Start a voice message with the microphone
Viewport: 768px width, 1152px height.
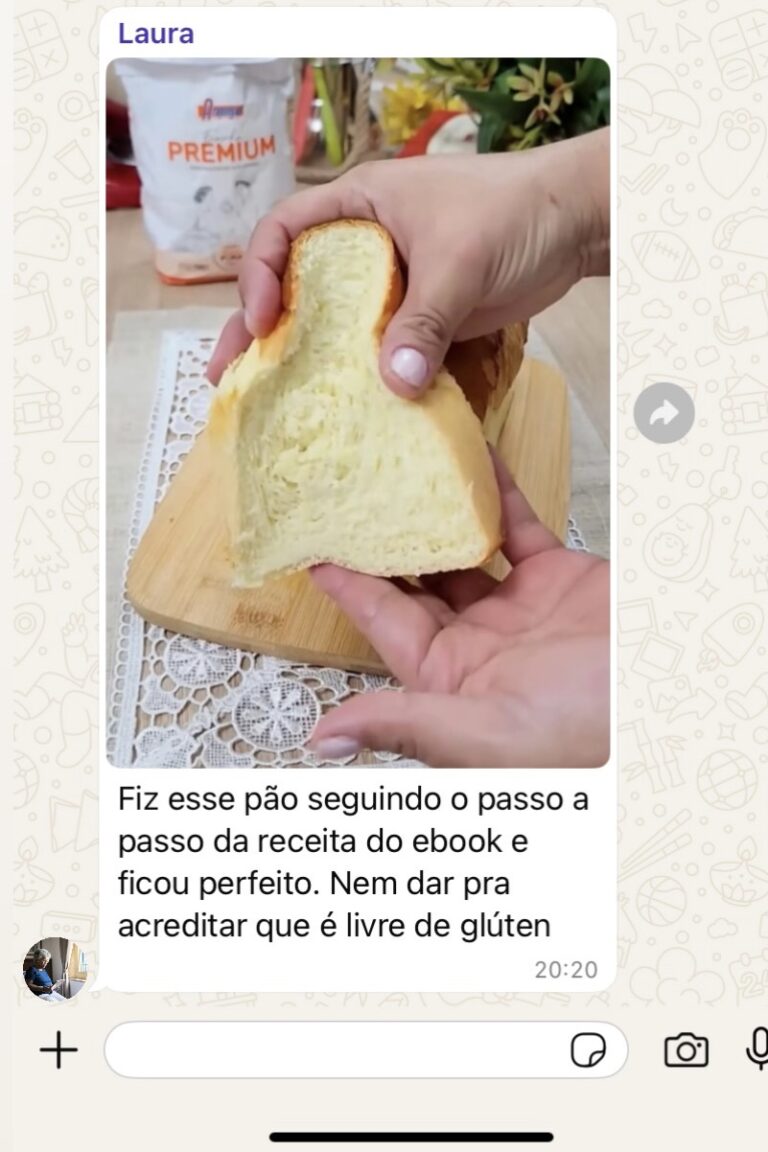758,1050
